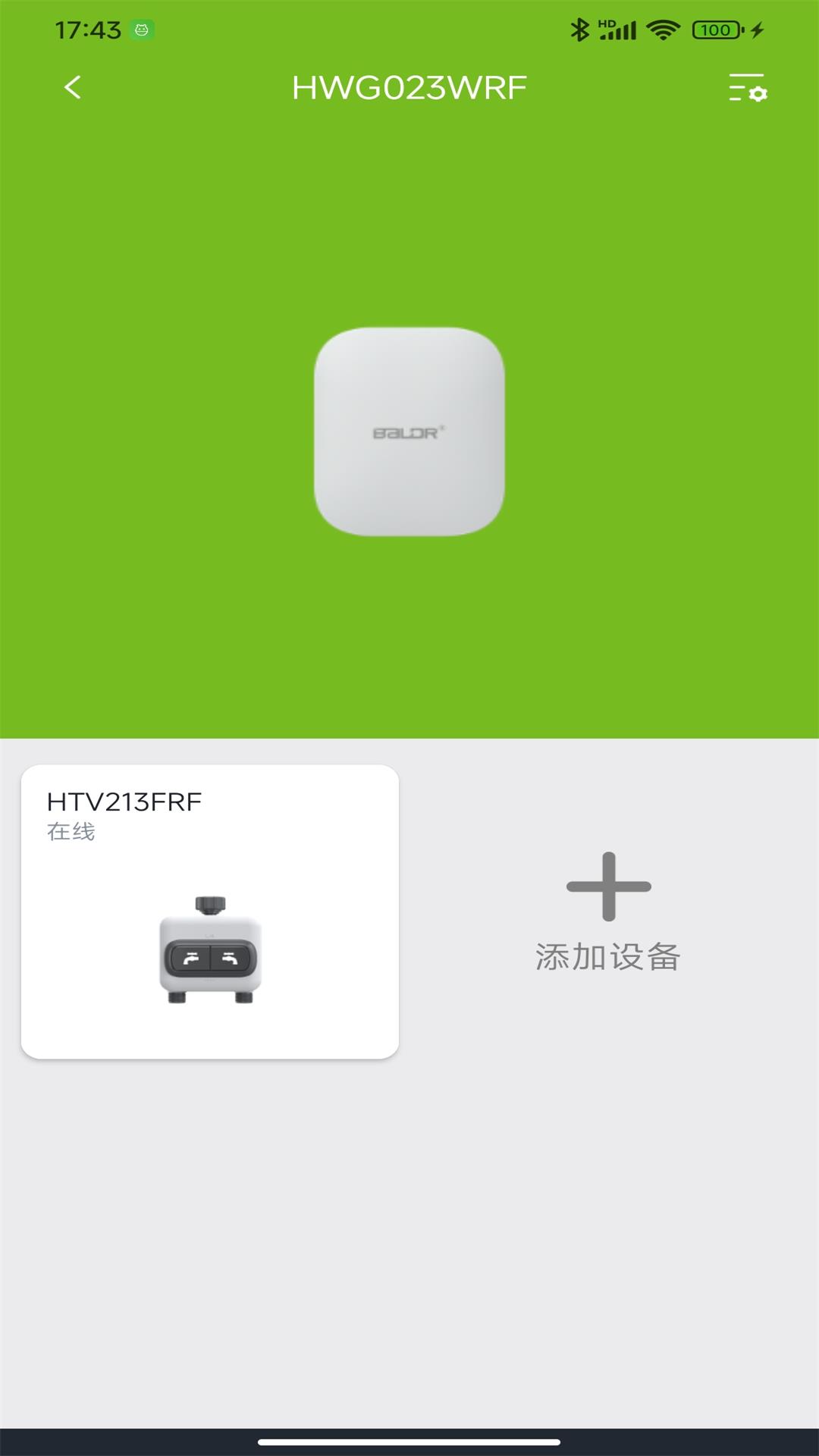Select the HTV213FRF device card
The height and width of the screenshot is (1456, 819).
(x=209, y=910)
